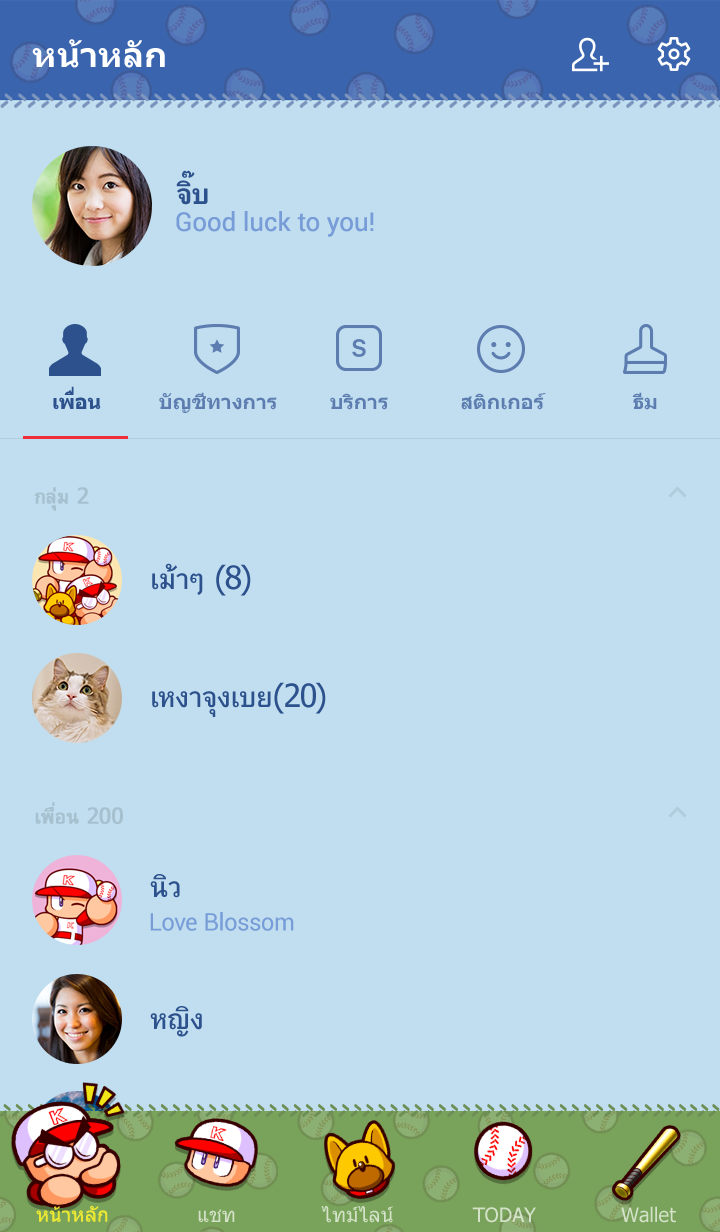
Task: Open the add friend icon
Action: 589,55
